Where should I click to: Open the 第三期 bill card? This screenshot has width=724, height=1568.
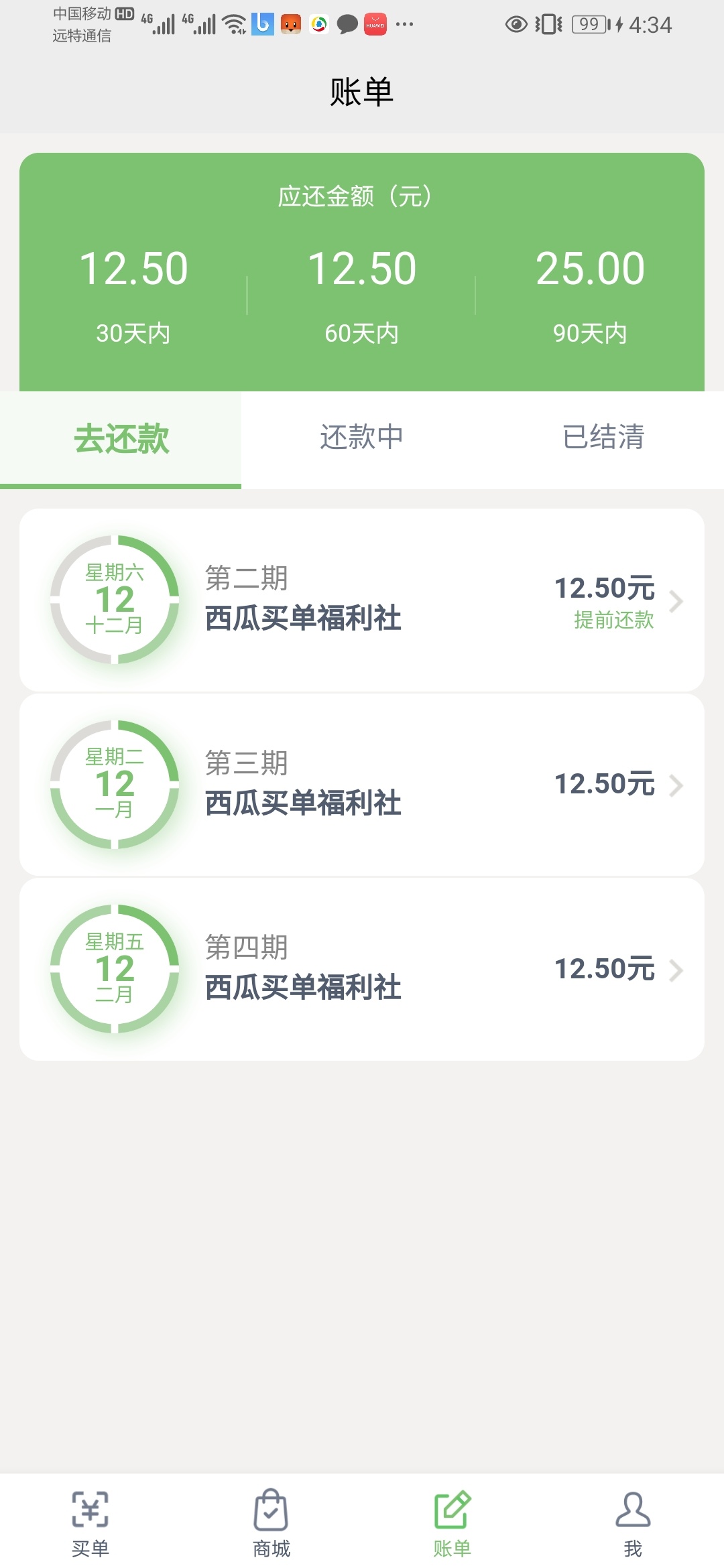(362, 785)
